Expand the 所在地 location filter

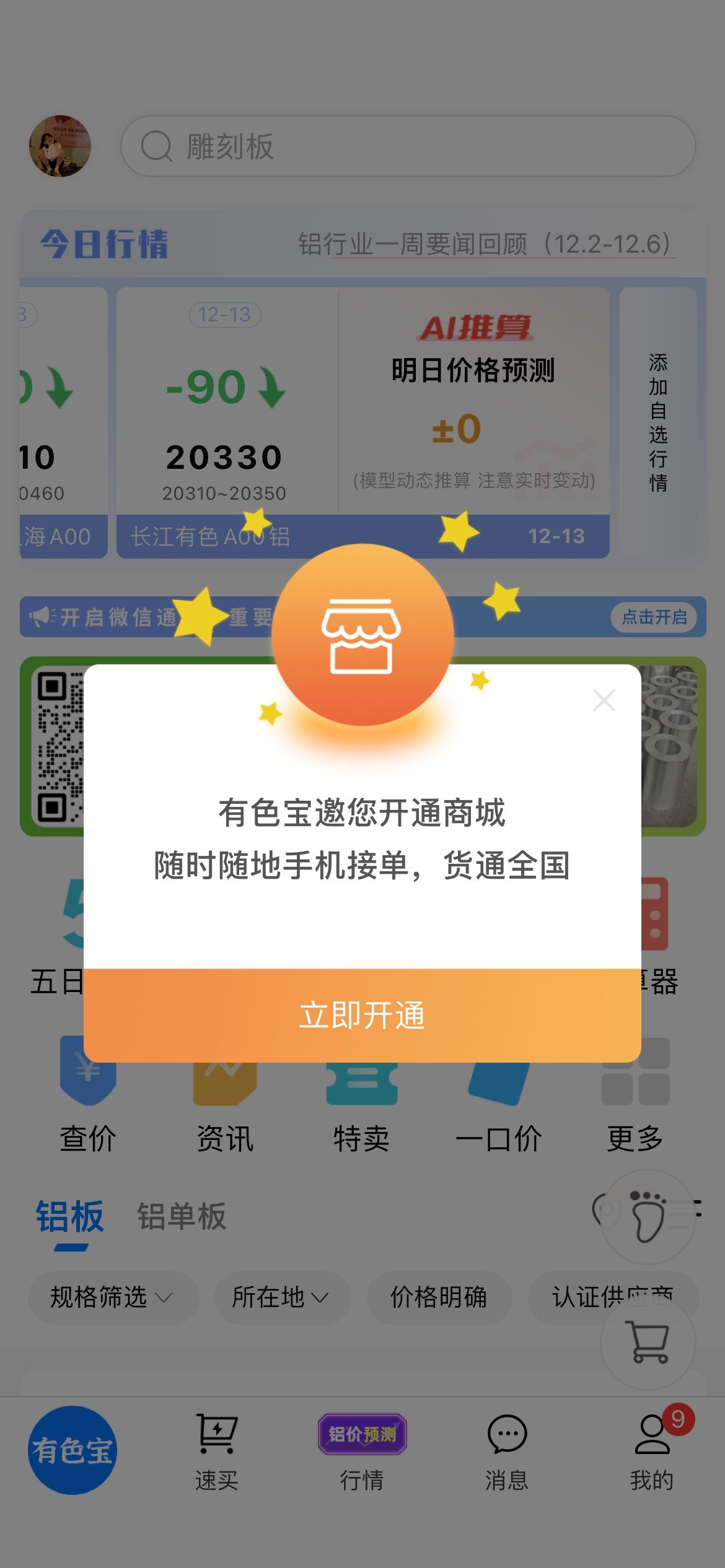tap(282, 1297)
